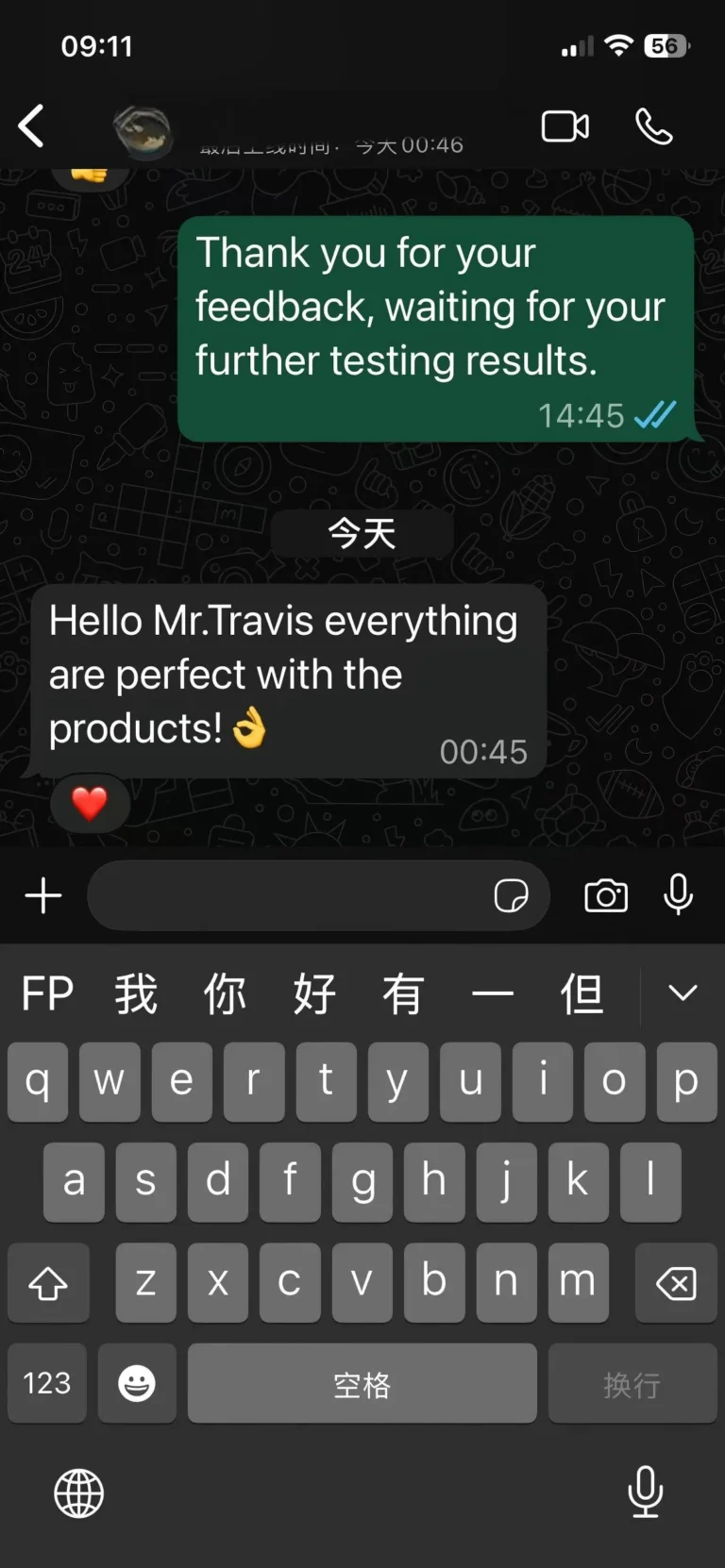Viewport: 725px width, 1568px height.
Task: Select the 你 word suggestion
Action: click(x=225, y=993)
